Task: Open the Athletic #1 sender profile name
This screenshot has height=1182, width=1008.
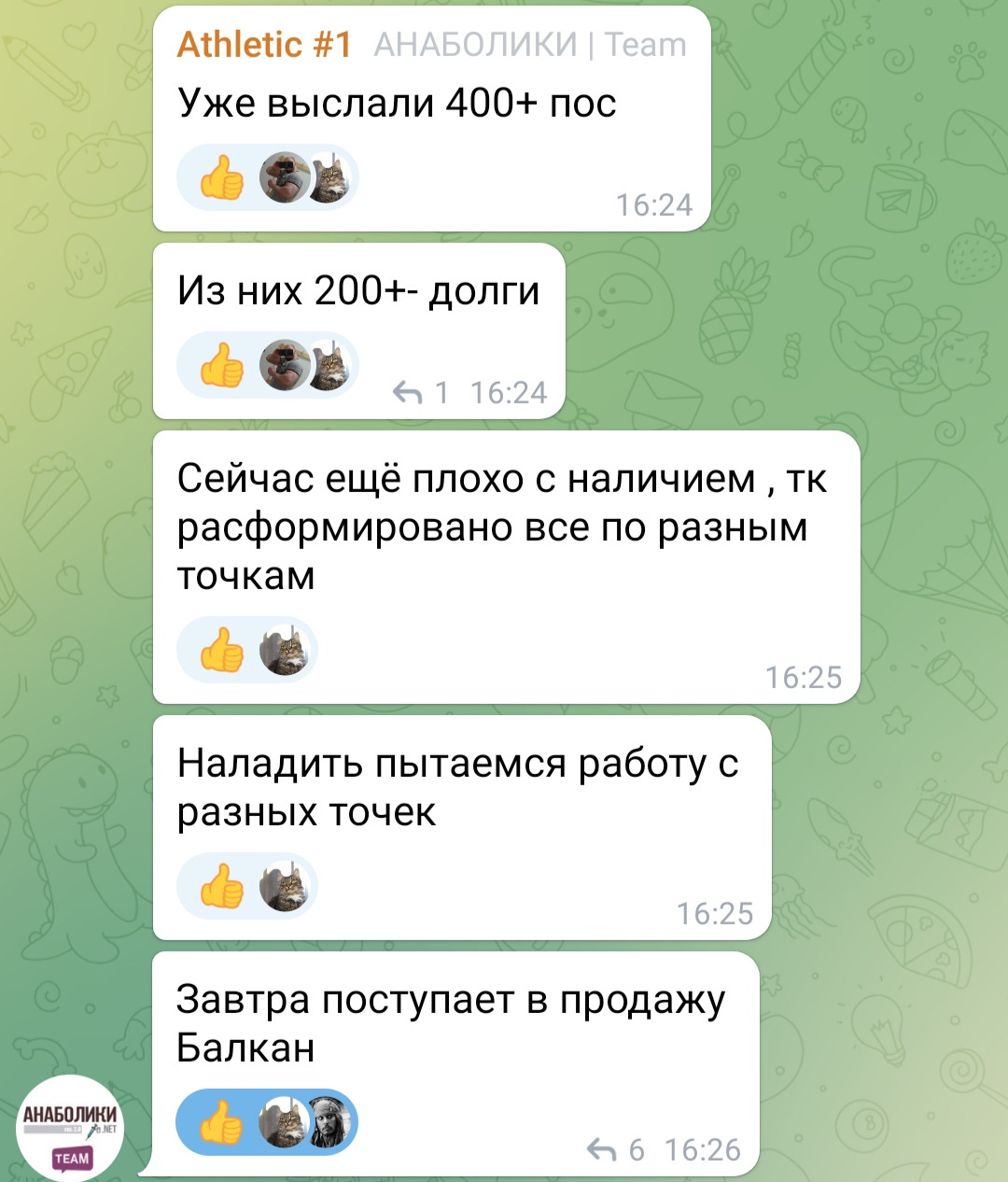Action: tap(264, 45)
